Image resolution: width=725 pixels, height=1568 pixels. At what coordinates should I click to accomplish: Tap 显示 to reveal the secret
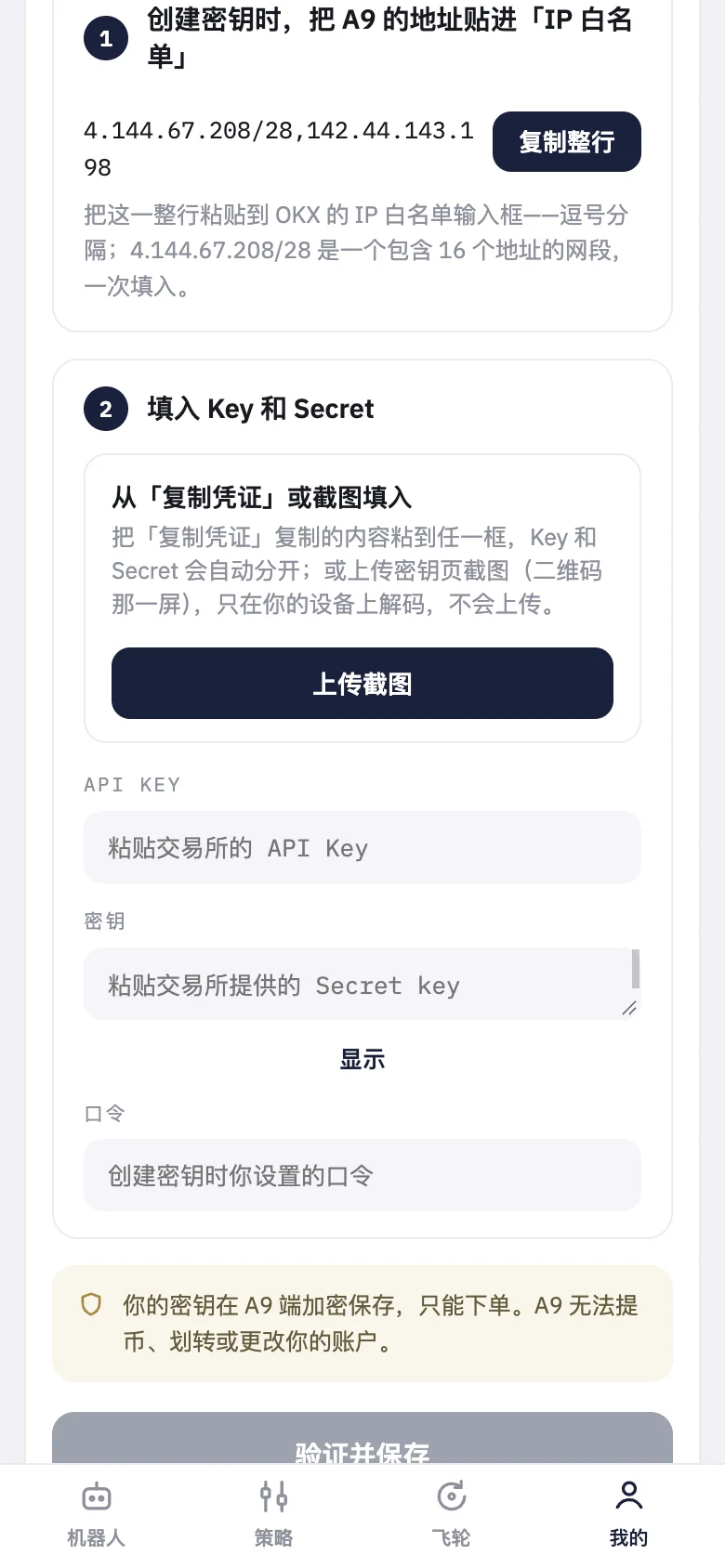362,1059
